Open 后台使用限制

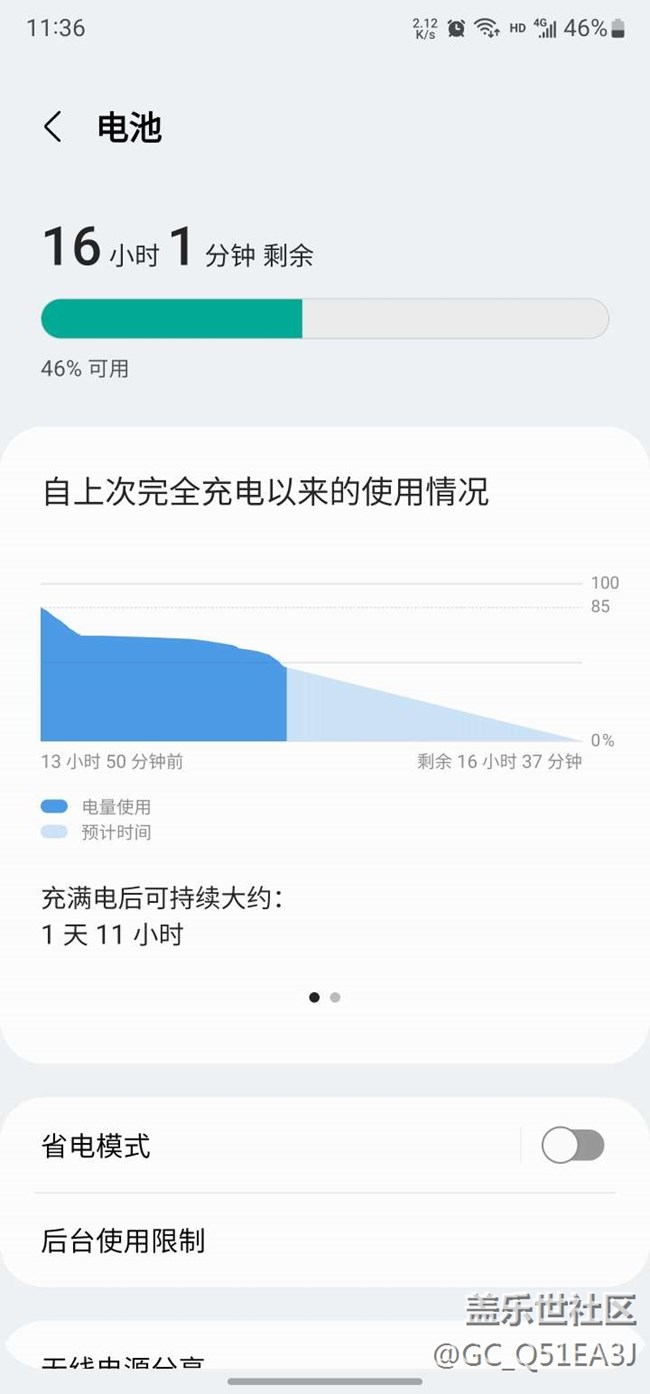tap(123, 1241)
